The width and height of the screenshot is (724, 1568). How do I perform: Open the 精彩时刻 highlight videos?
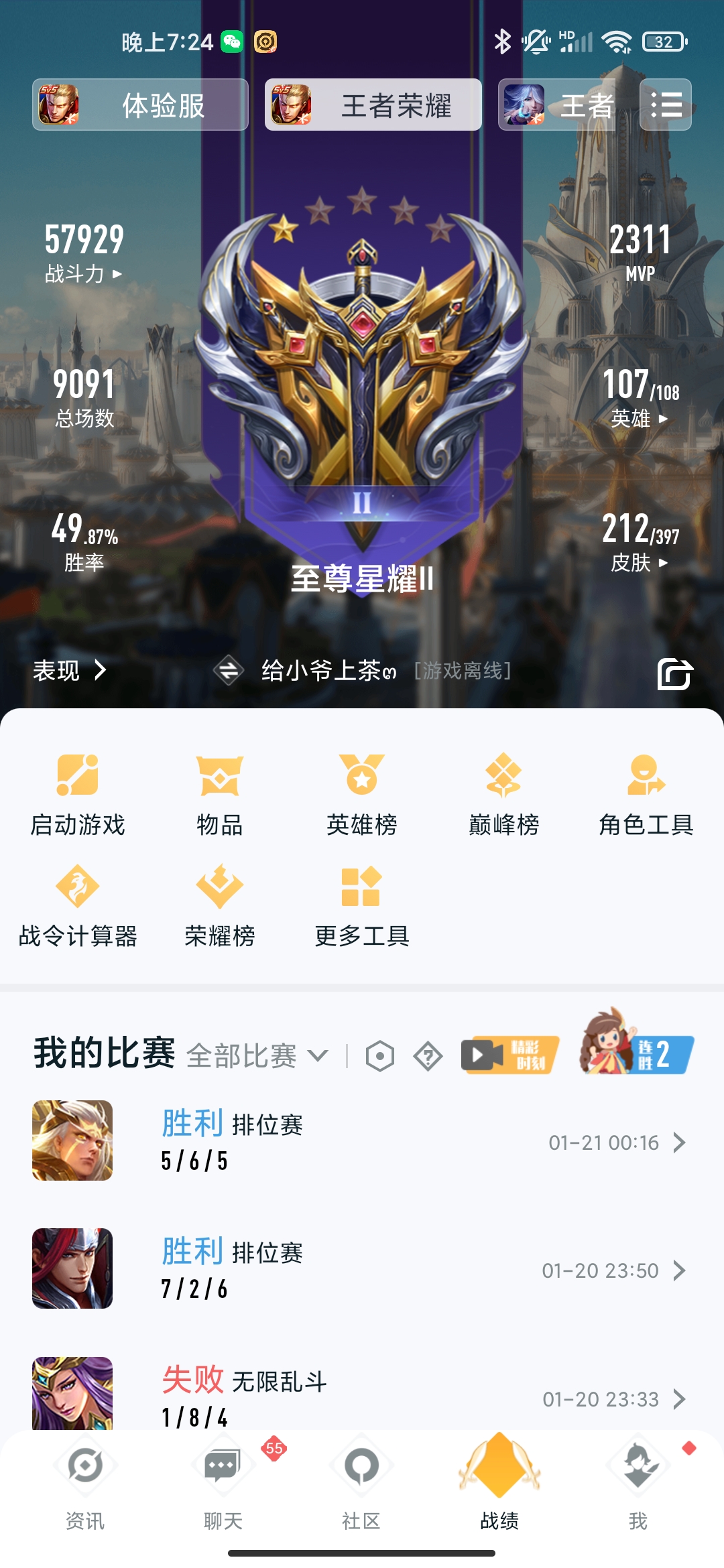[511, 1055]
